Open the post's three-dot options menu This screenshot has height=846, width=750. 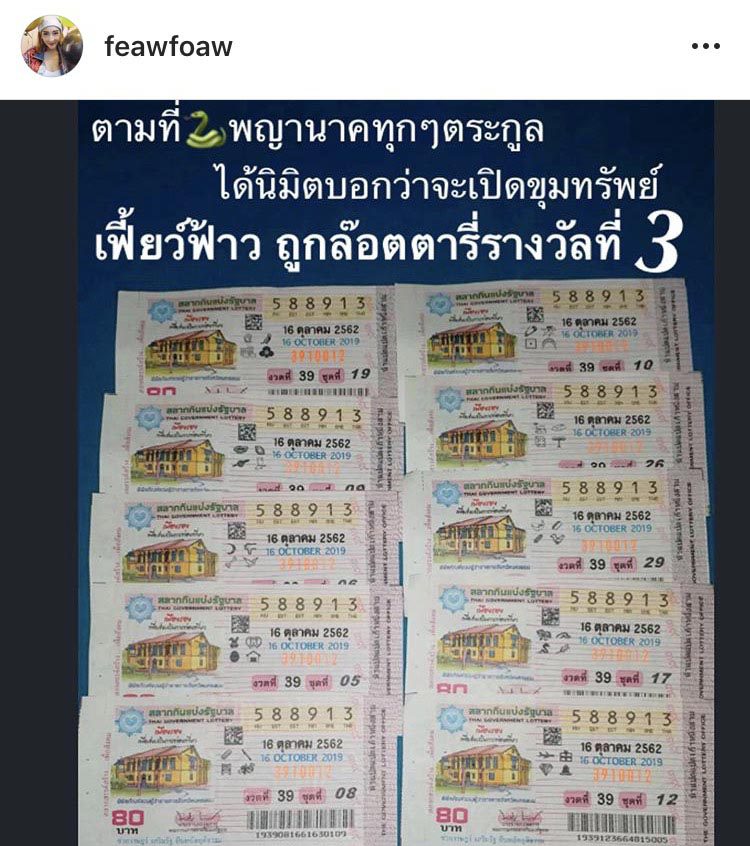tap(705, 46)
